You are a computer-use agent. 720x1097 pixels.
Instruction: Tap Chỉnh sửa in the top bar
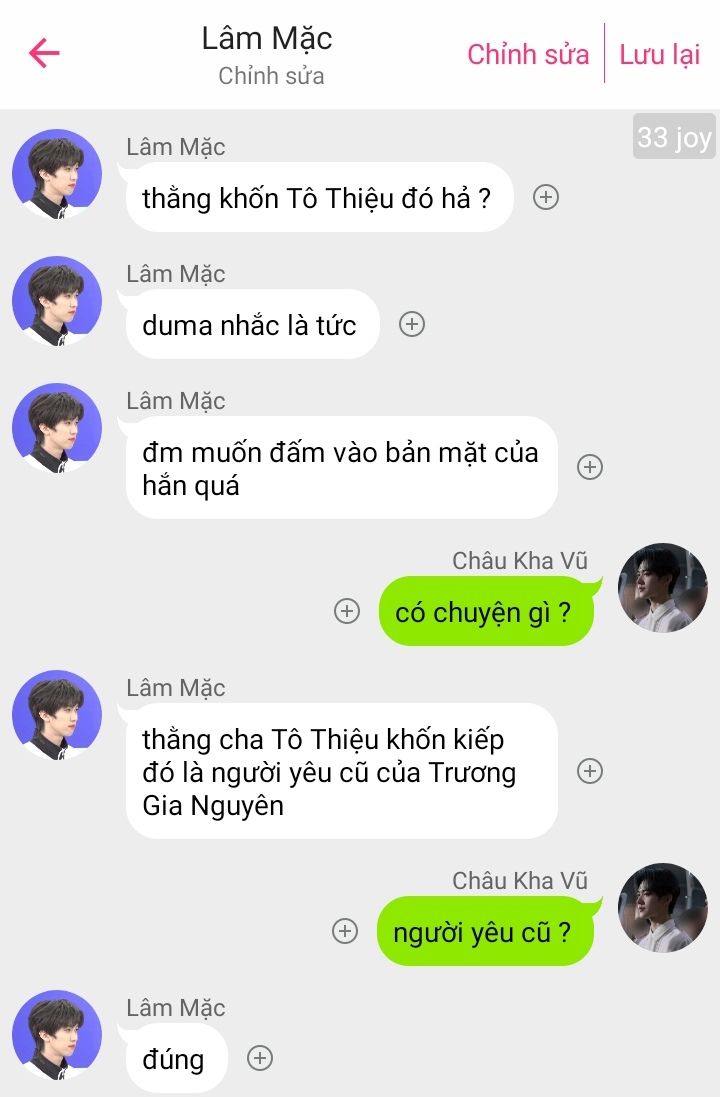coord(528,54)
